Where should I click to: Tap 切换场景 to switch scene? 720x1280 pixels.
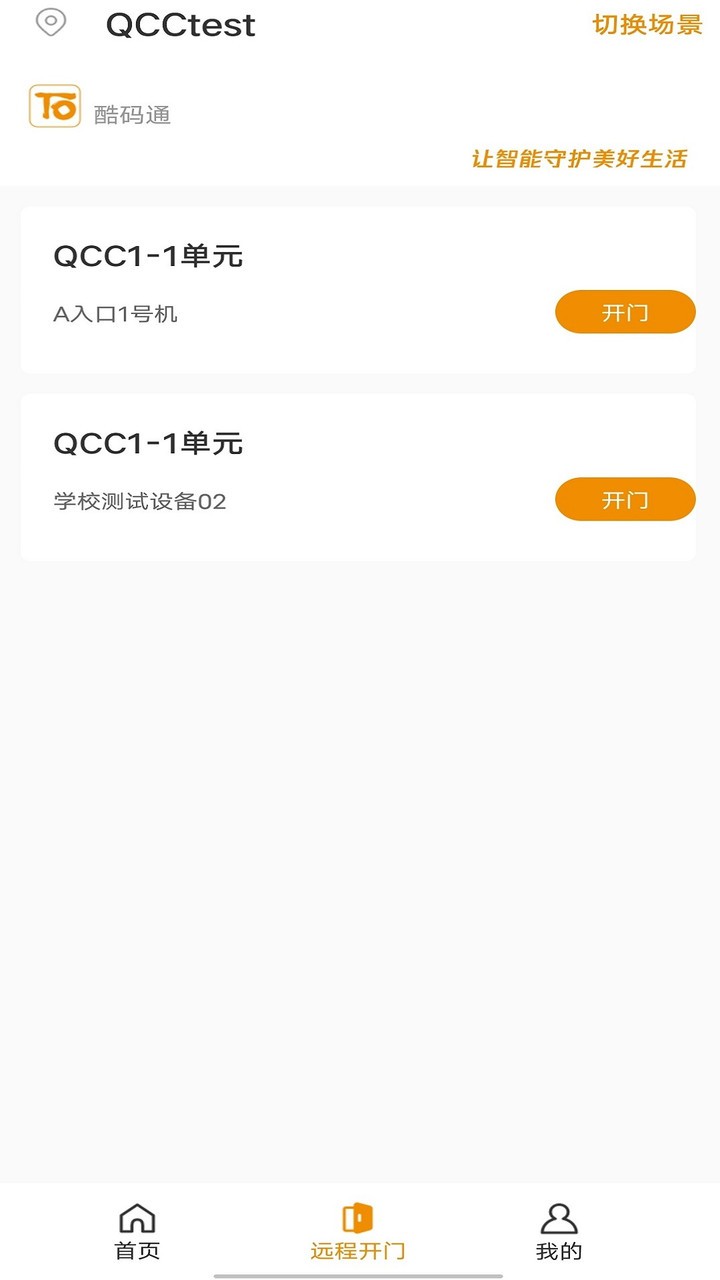click(x=647, y=25)
